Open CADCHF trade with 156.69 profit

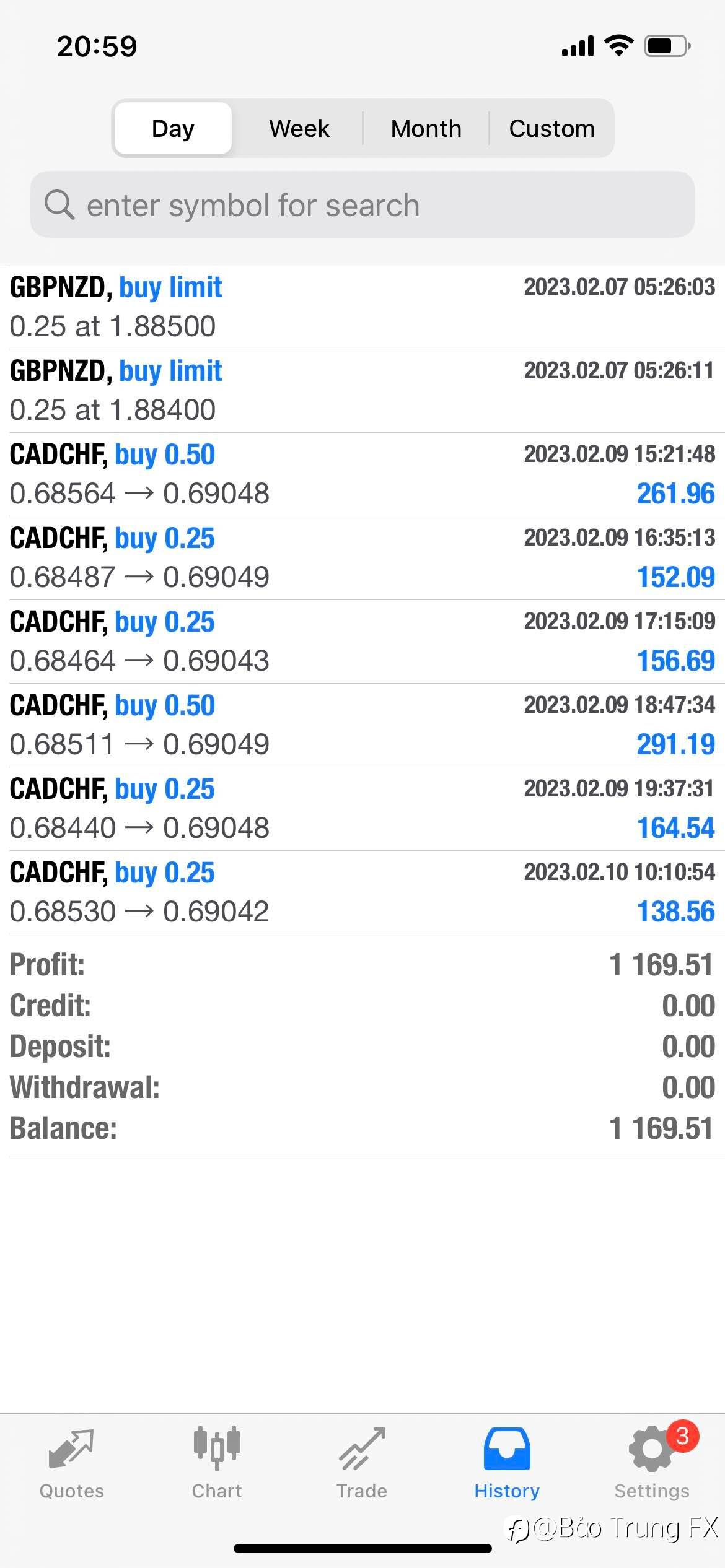(362, 642)
